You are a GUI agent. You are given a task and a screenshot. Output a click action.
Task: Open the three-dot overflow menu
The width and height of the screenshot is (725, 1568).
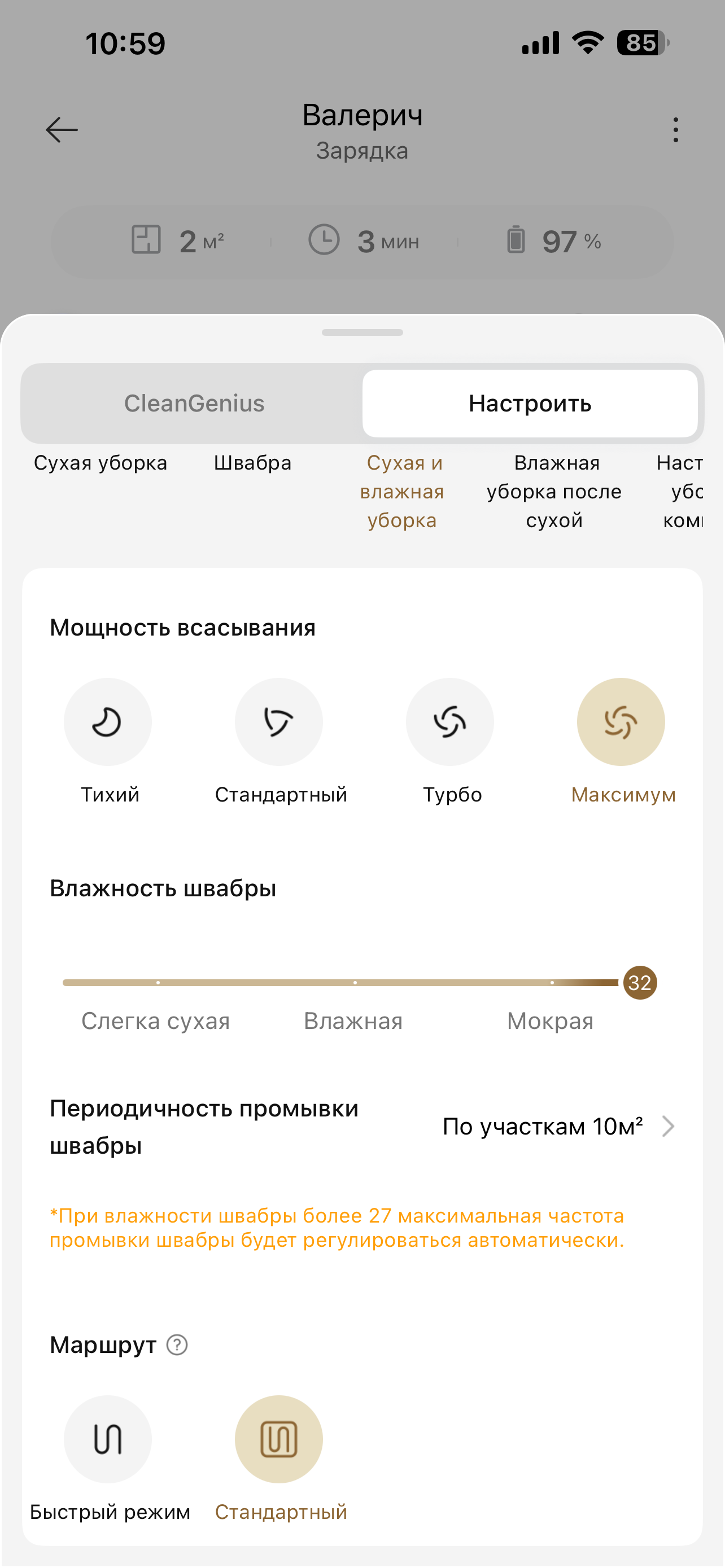point(675,130)
